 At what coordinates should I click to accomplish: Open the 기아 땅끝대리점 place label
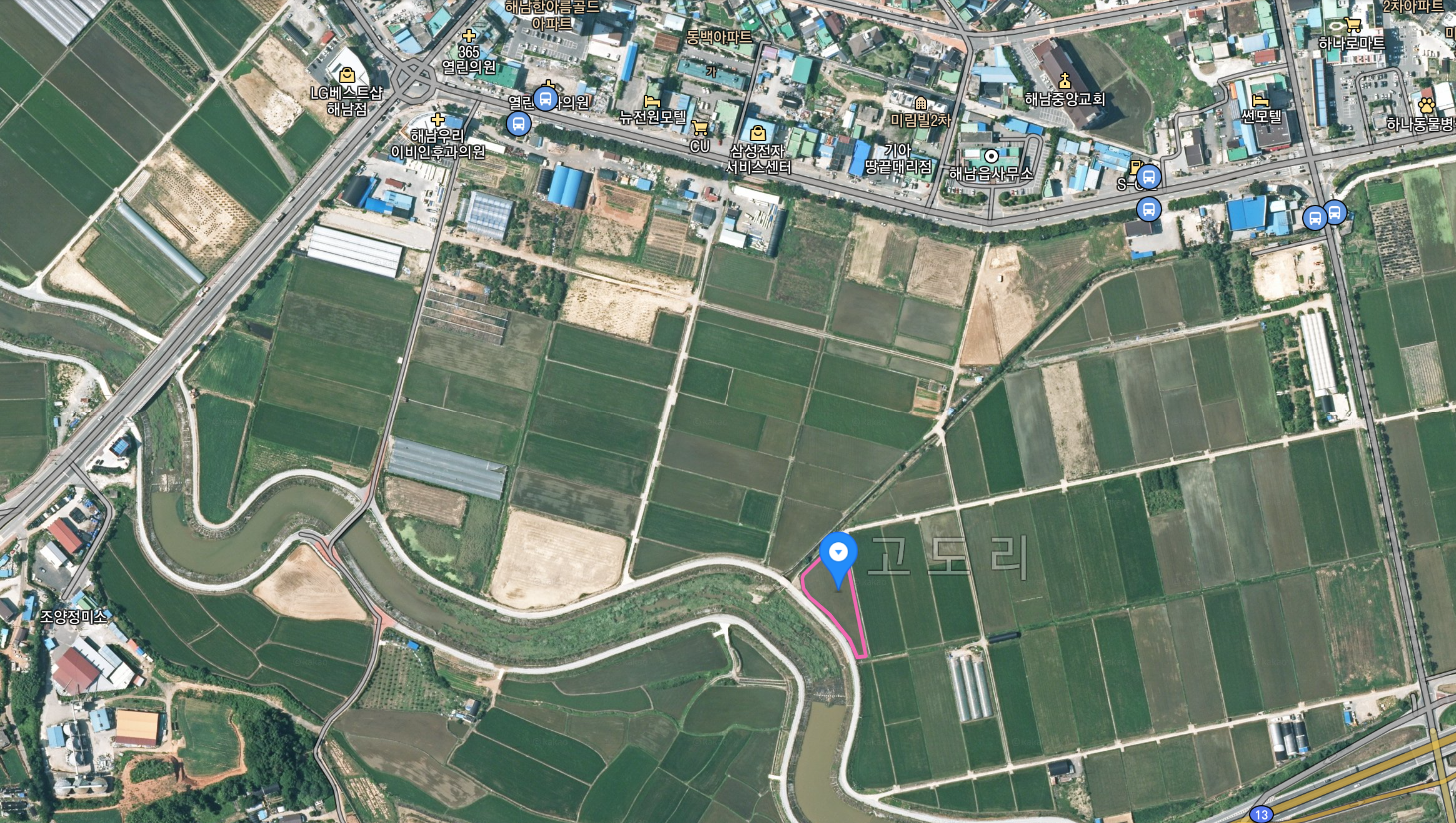(x=897, y=159)
